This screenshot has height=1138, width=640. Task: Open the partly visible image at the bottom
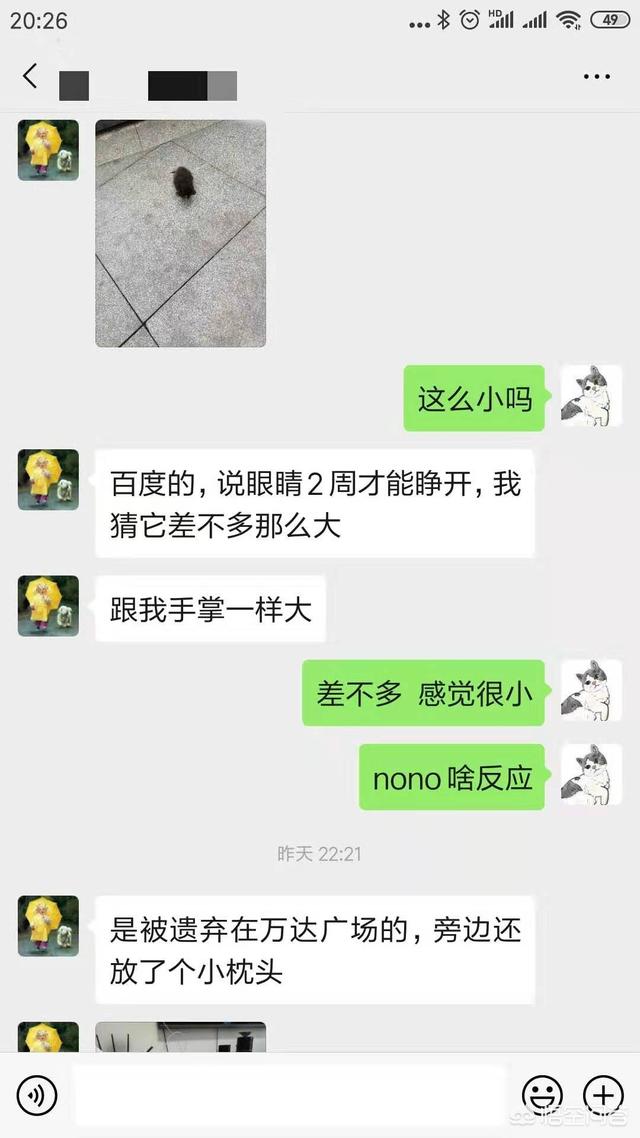tap(180, 1036)
